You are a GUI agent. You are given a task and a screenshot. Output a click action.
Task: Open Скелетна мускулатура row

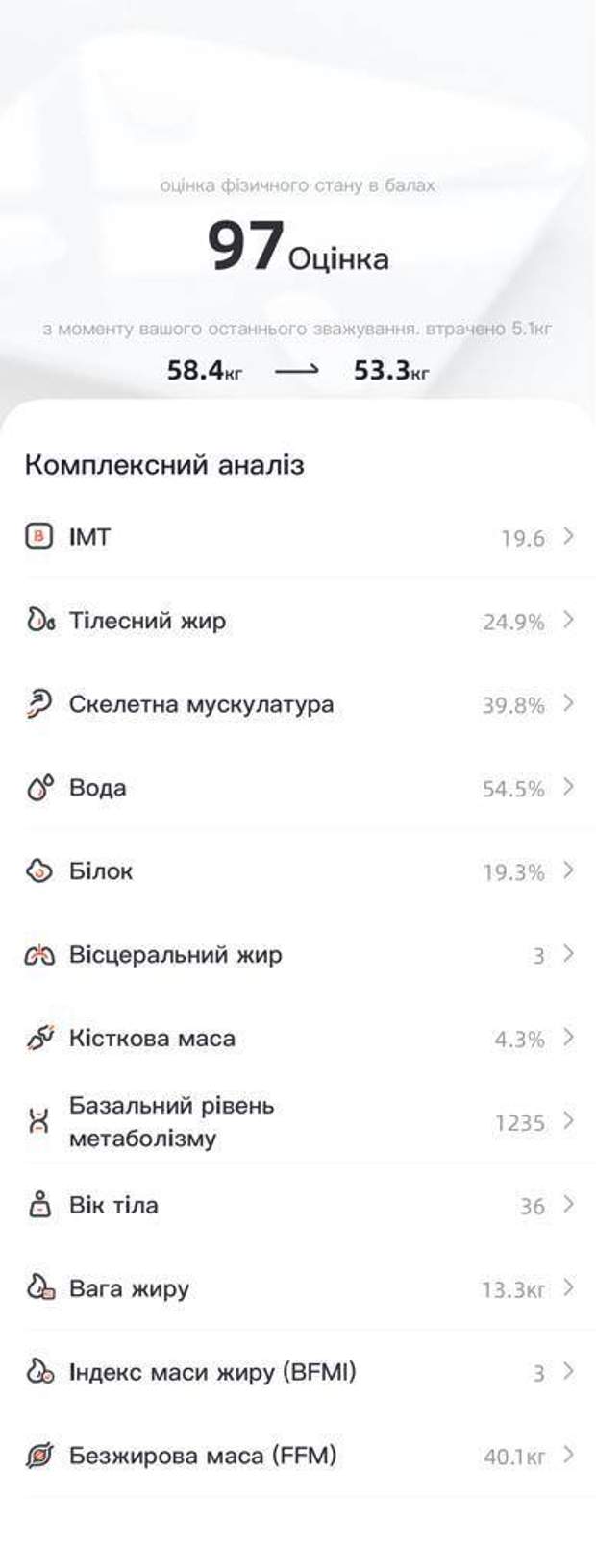pos(298,703)
